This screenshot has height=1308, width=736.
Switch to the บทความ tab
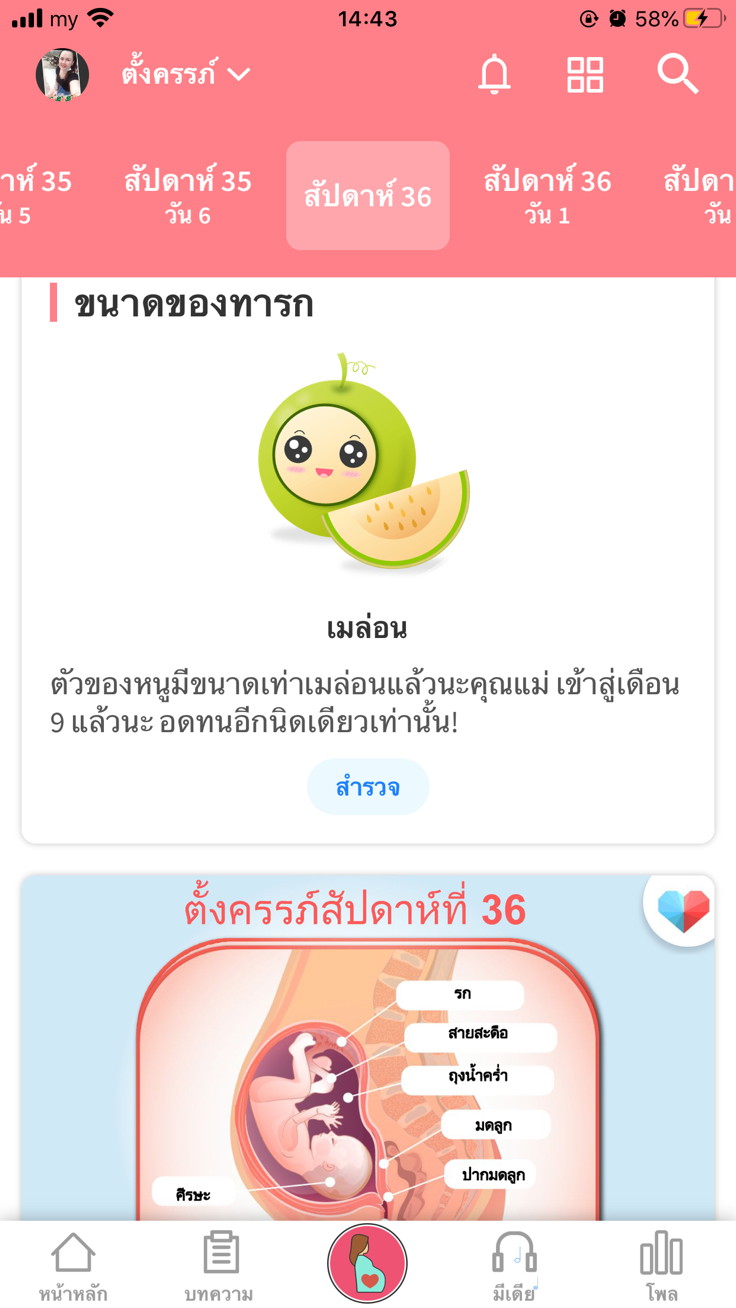tap(219, 1266)
